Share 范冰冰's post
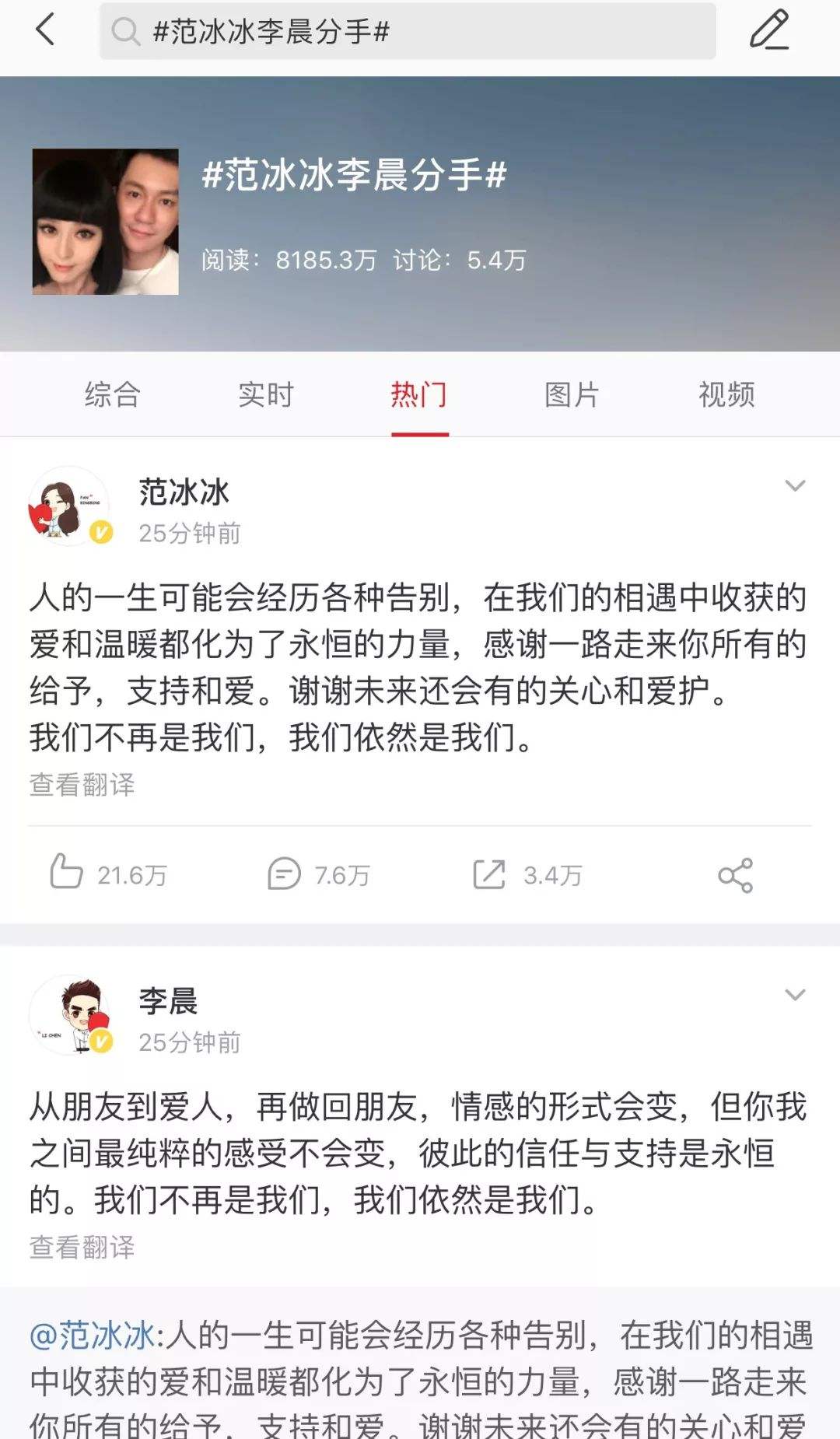 (x=735, y=875)
